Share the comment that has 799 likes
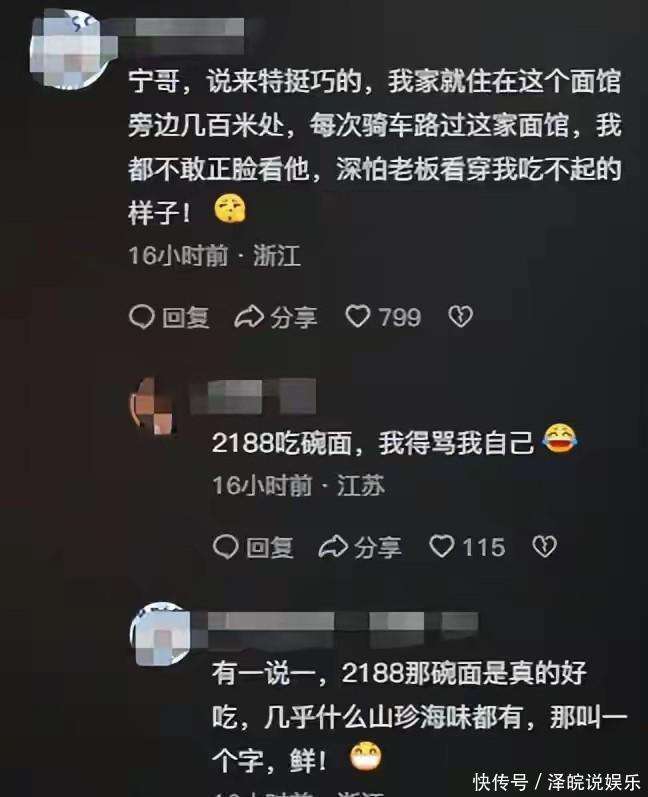 (x=276, y=318)
